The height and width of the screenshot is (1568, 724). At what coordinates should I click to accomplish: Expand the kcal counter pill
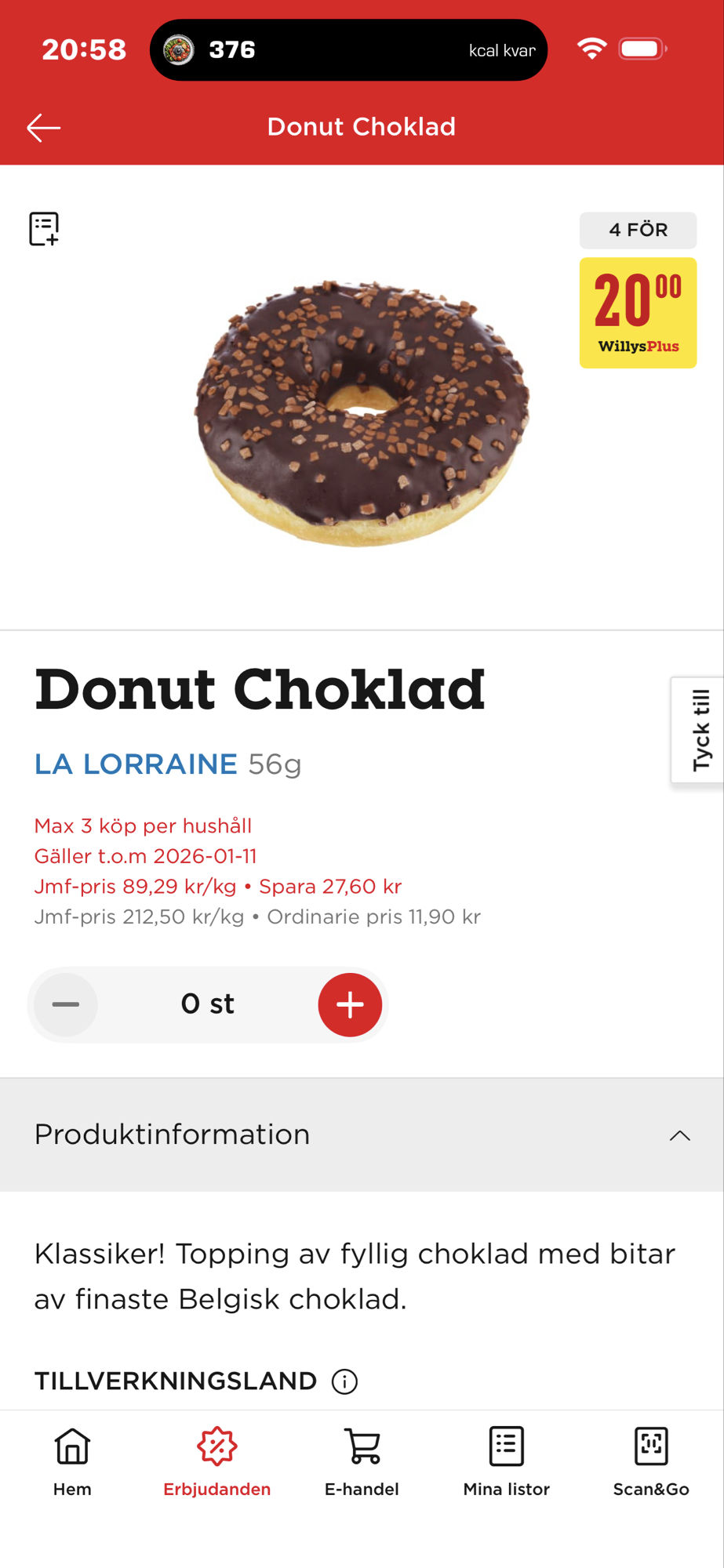(348, 49)
